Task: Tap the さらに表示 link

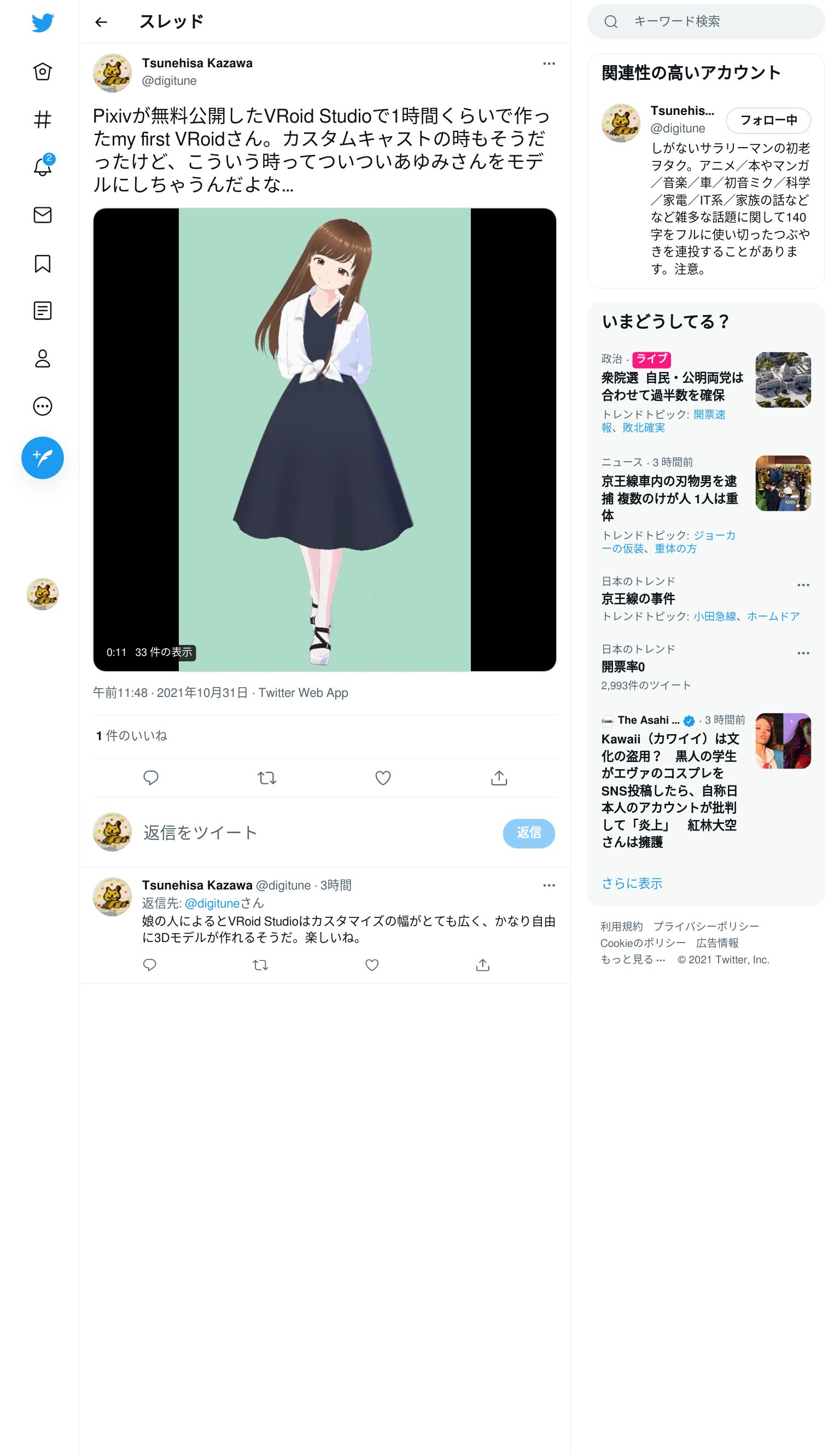Action: pos(632,883)
